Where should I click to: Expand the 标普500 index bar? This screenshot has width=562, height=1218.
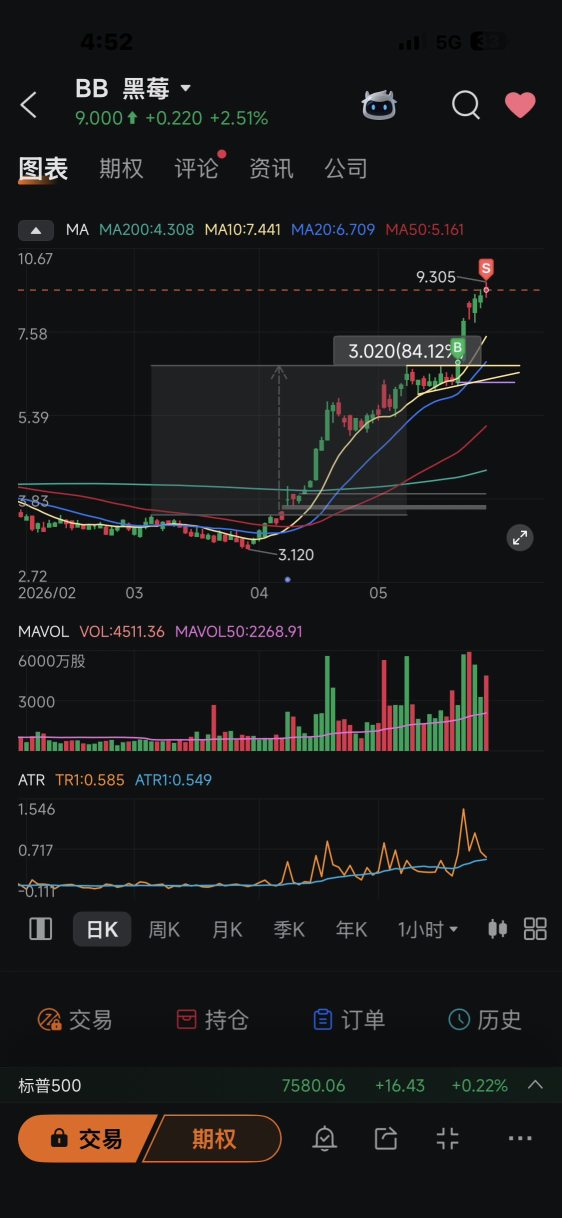(535, 1085)
